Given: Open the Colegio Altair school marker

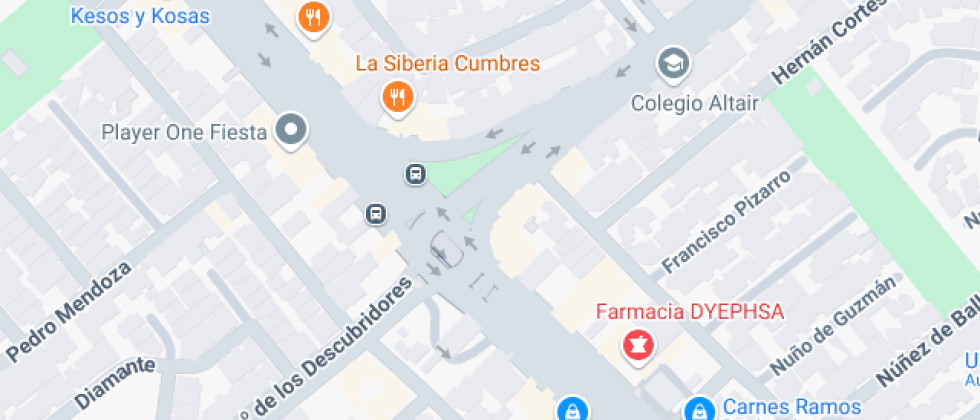Looking at the screenshot, I should coord(674,65).
